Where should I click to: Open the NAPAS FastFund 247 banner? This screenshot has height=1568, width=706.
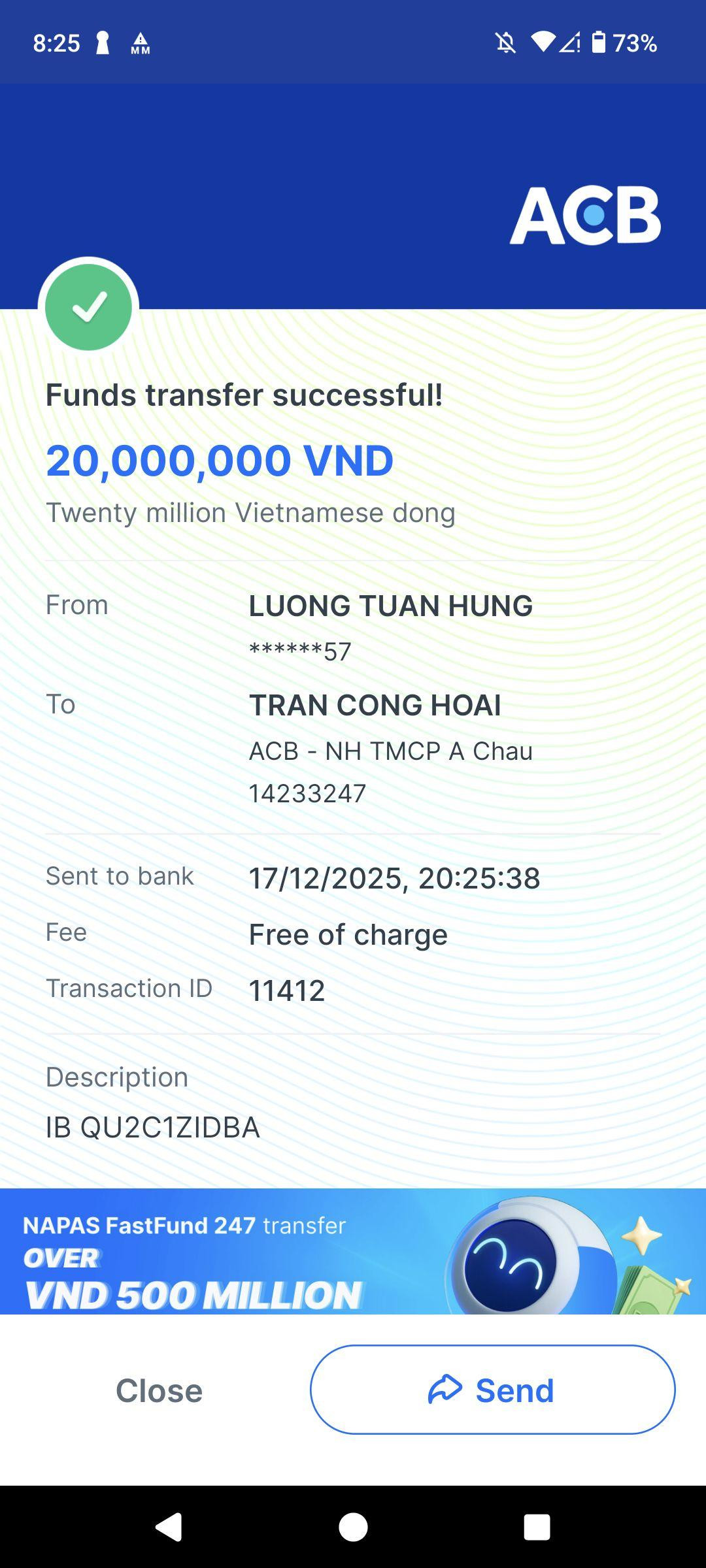tap(353, 1251)
